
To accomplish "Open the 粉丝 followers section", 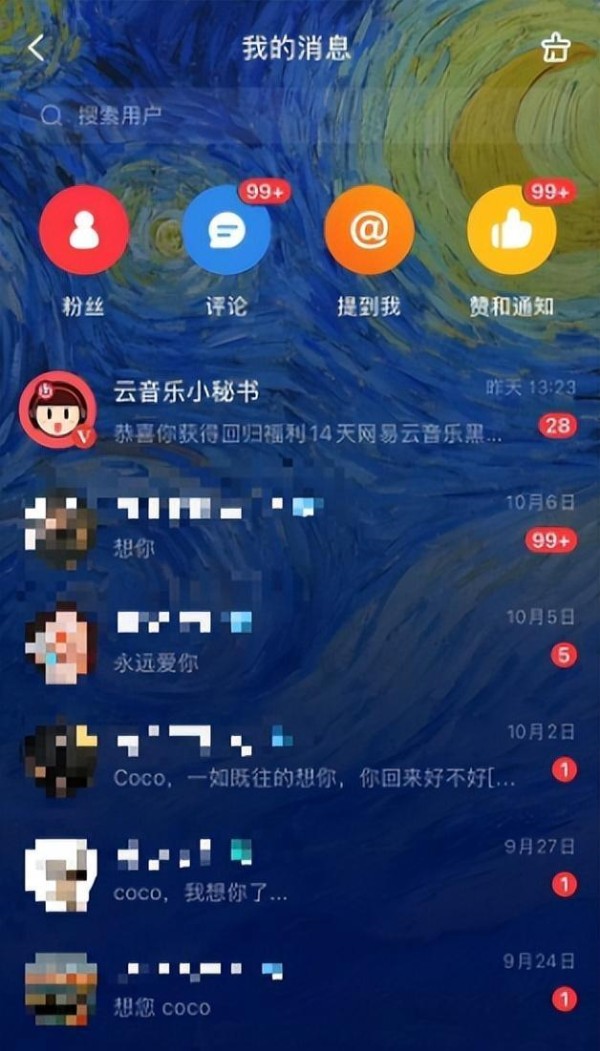I will point(84,230).
